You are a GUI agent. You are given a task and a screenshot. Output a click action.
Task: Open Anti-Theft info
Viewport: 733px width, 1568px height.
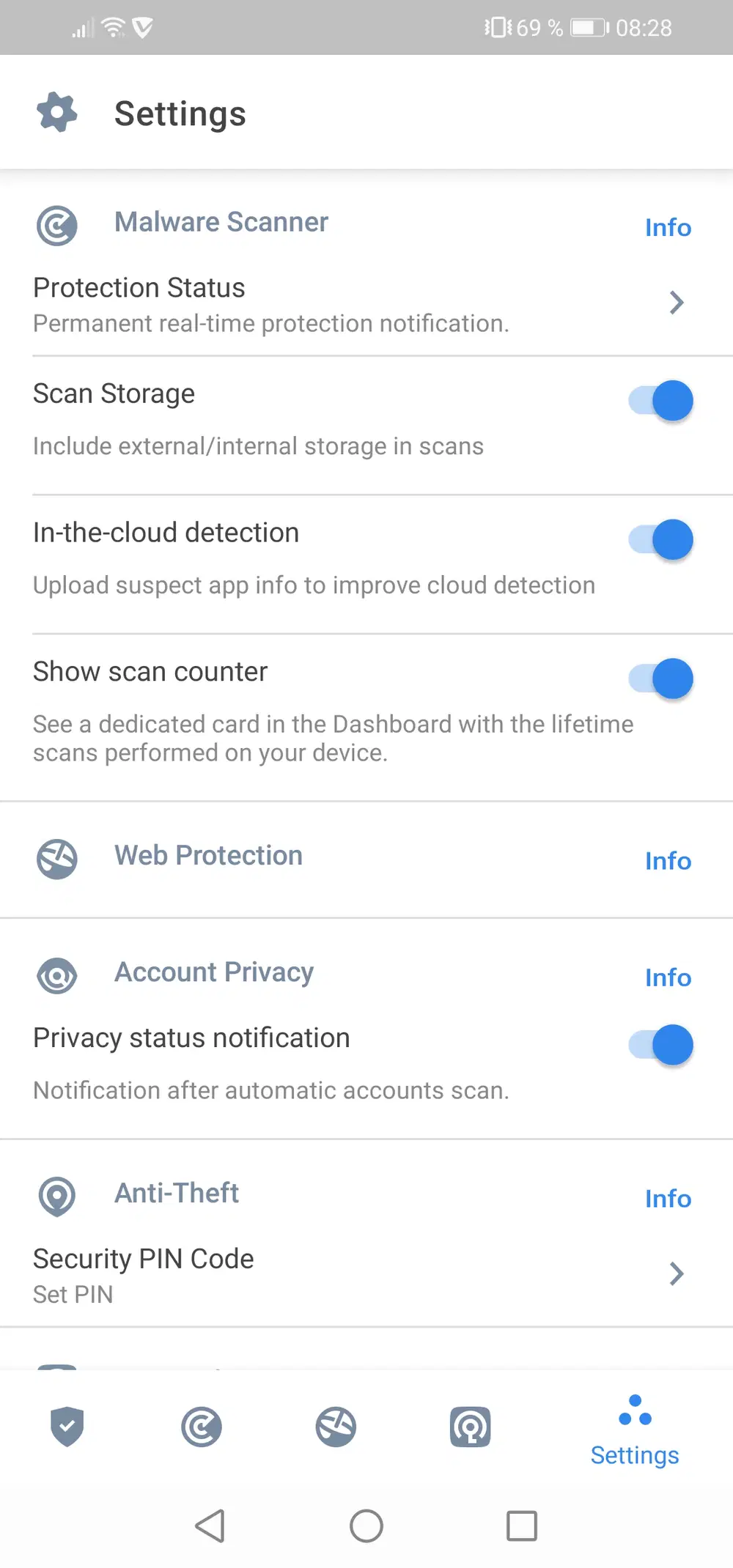tap(668, 1199)
